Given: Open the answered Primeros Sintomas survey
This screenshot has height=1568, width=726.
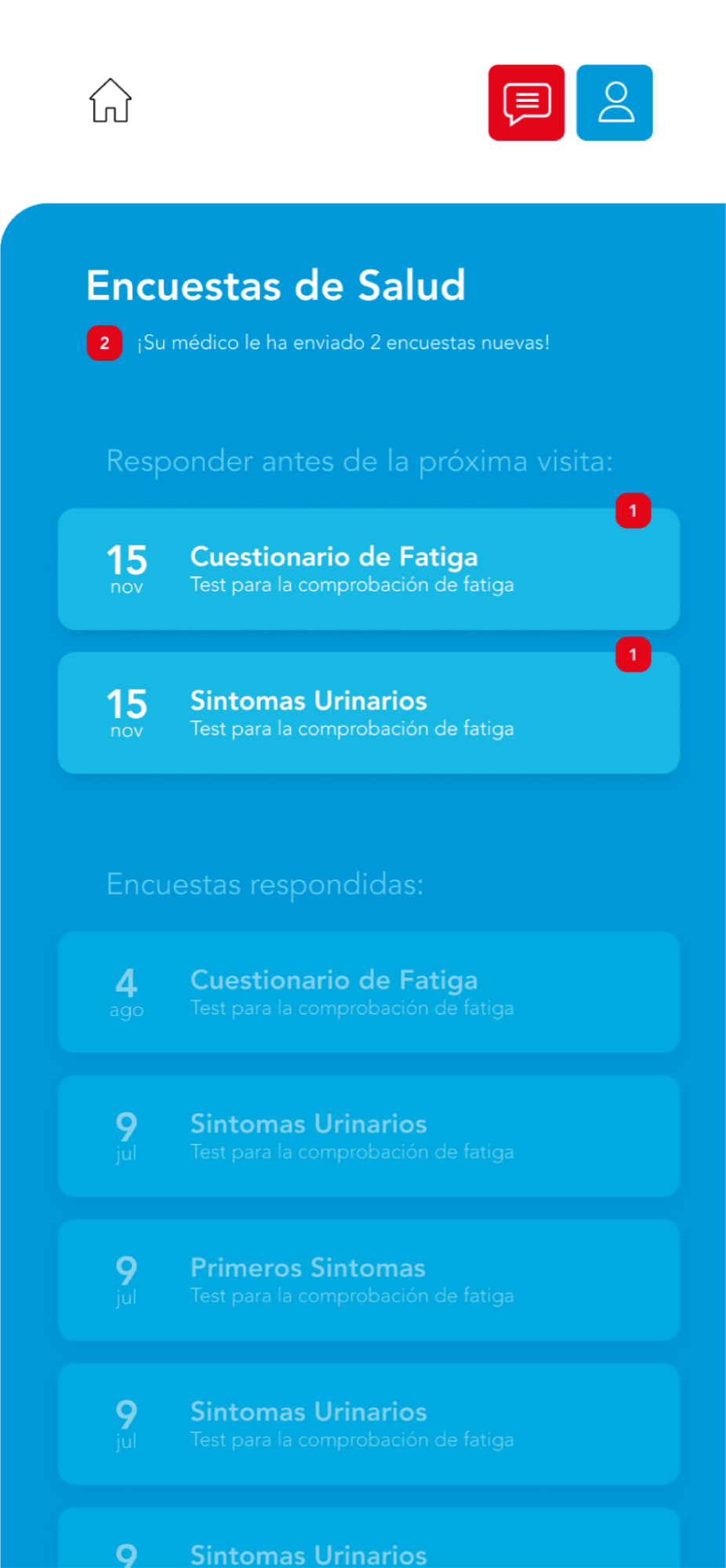Looking at the screenshot, I should click(x=368, y=1280).
